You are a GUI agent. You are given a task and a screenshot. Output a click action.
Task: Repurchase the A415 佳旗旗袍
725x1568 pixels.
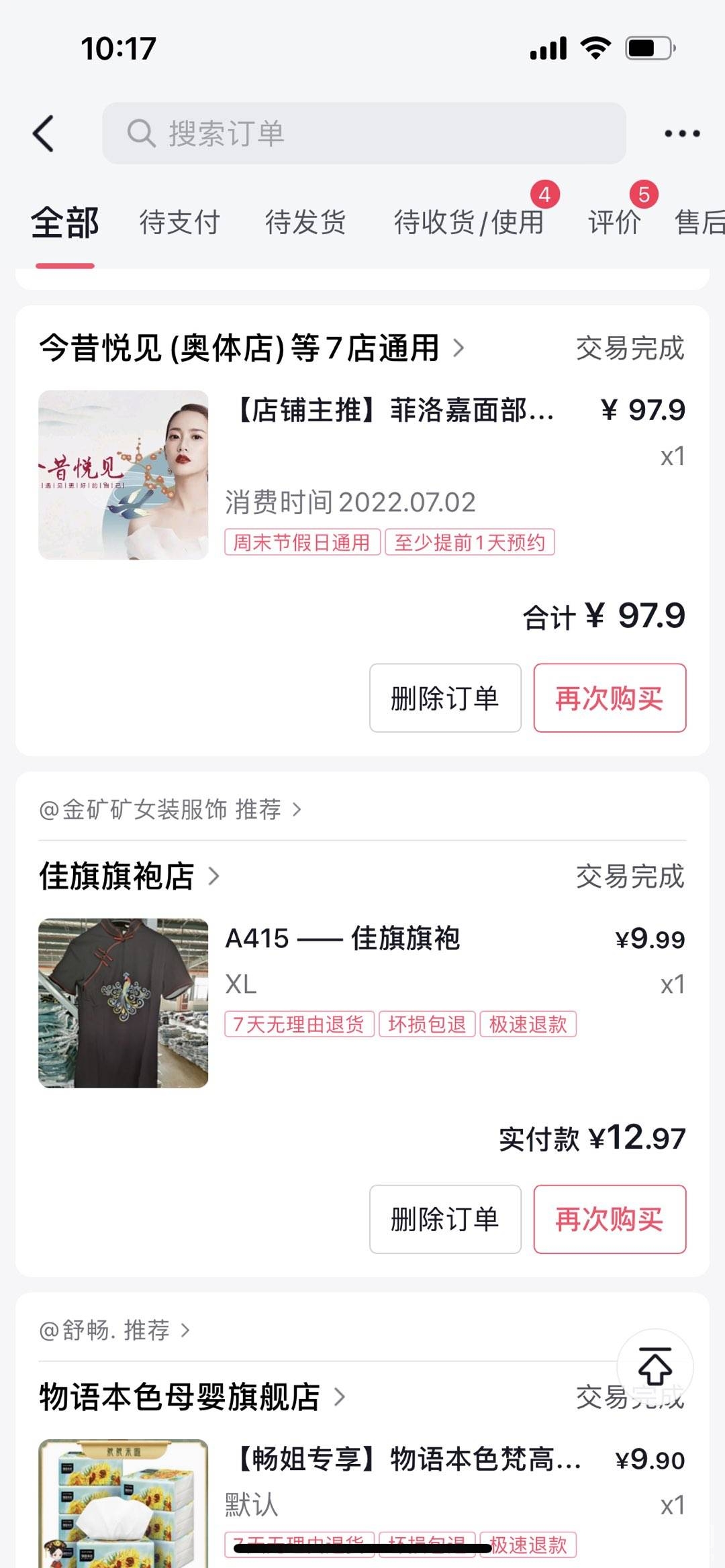pyautogui.click(x=610, y=1219)
